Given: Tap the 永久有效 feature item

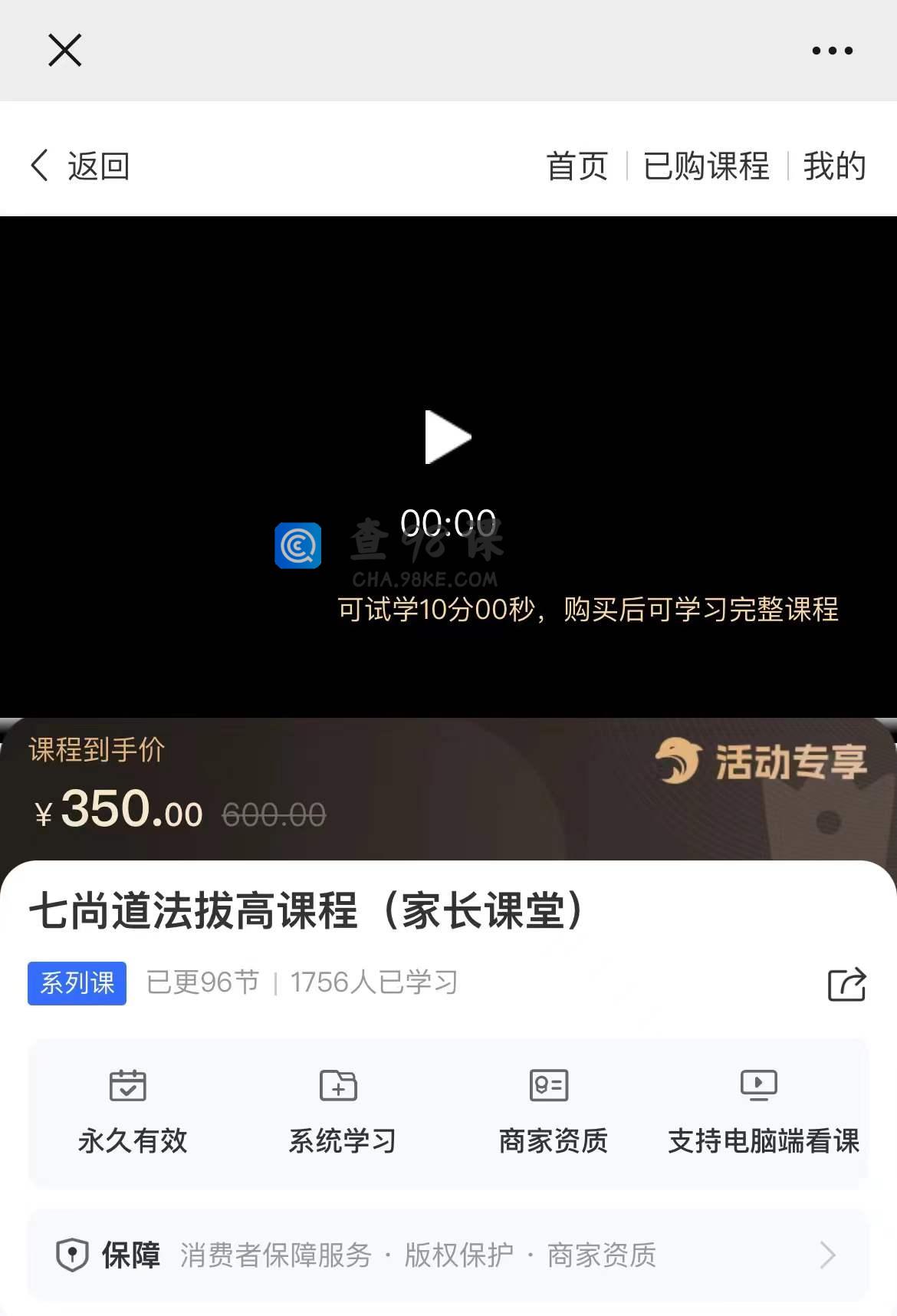Looking at the screenshot, I should (x=132, y=1112).
